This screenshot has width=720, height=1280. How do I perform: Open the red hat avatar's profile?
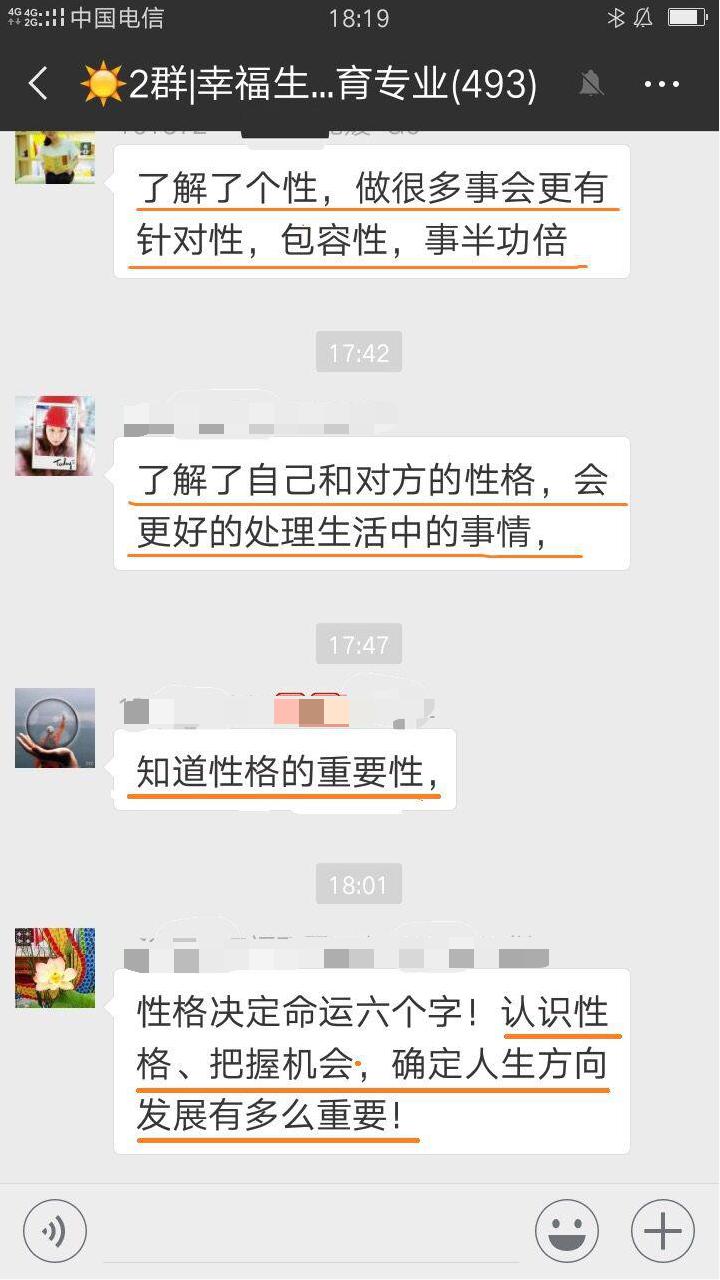55,436
